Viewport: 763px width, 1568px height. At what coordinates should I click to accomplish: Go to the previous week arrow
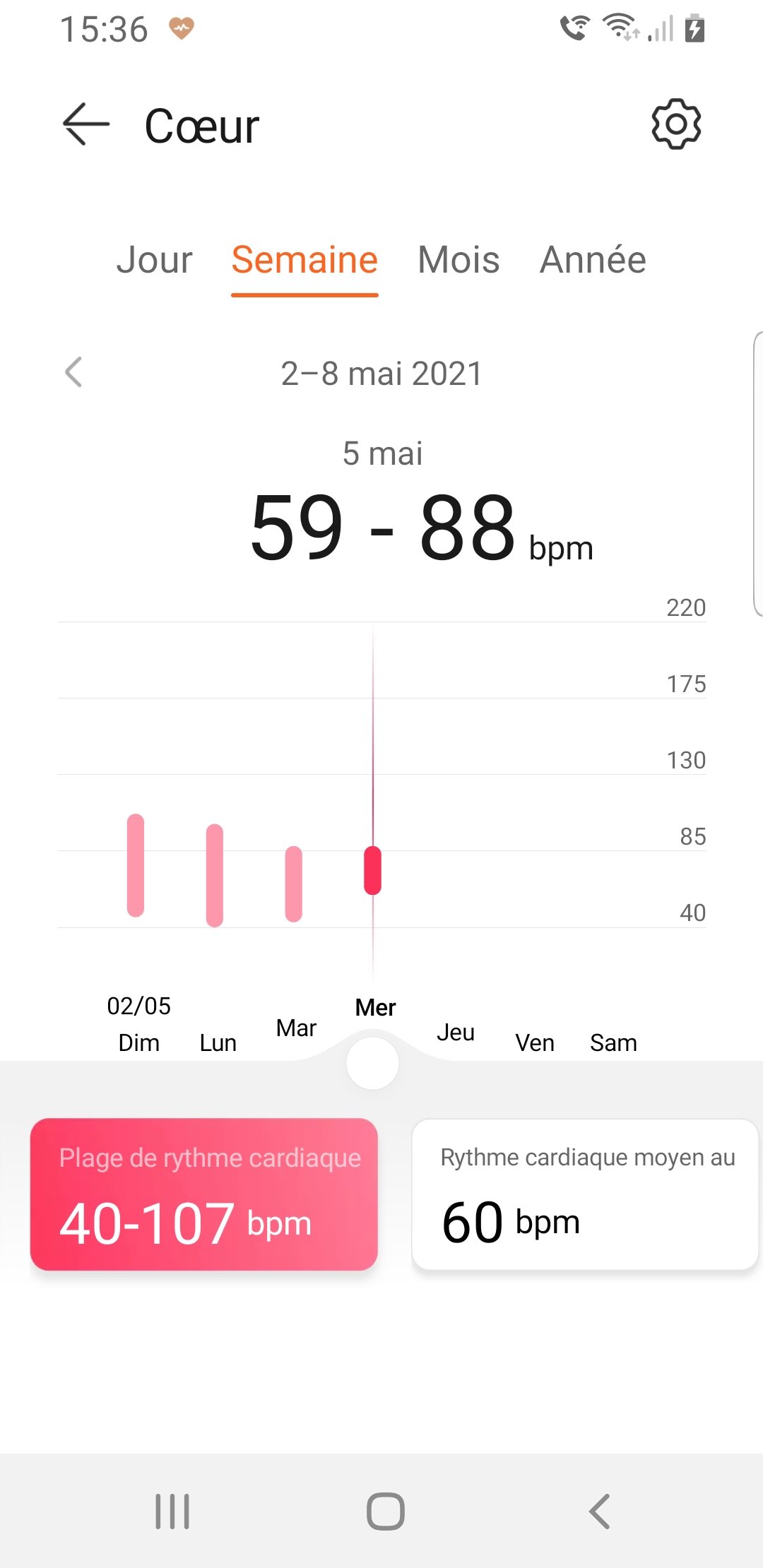(73, 372)
